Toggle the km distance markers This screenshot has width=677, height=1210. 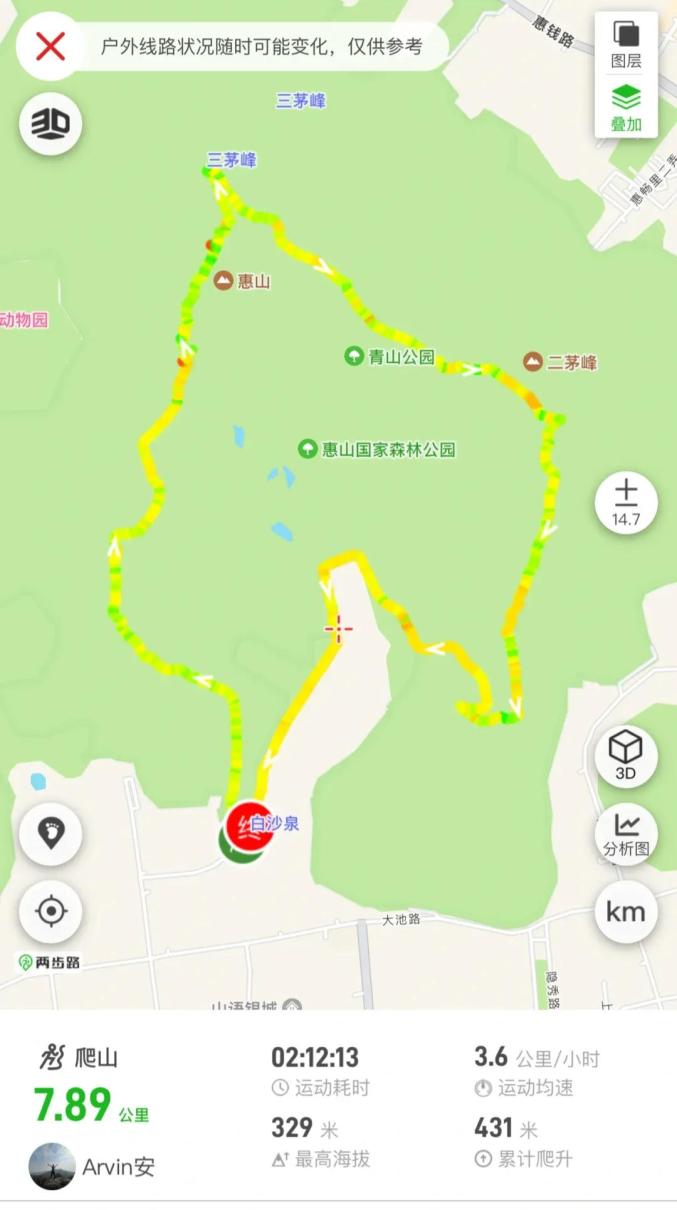[x=626, y=912]
